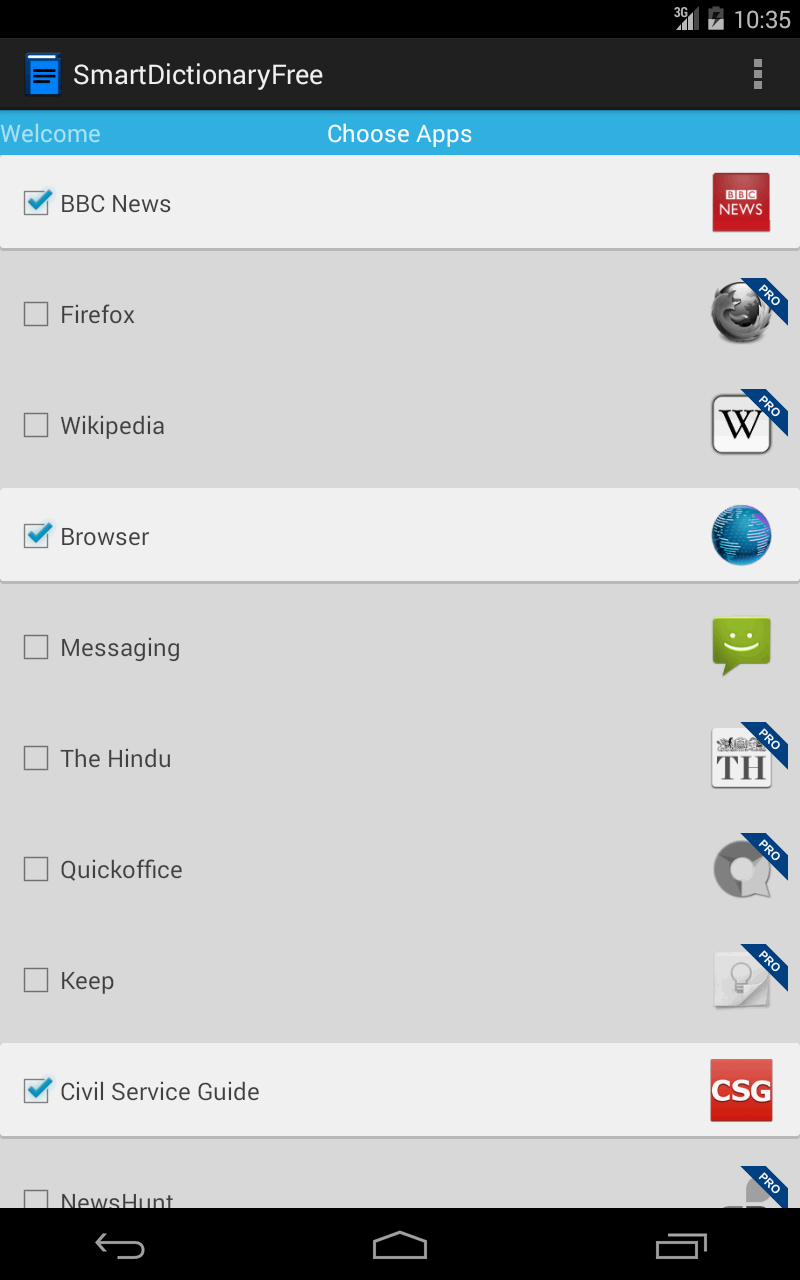Check the Firefox checkbox

37,314
